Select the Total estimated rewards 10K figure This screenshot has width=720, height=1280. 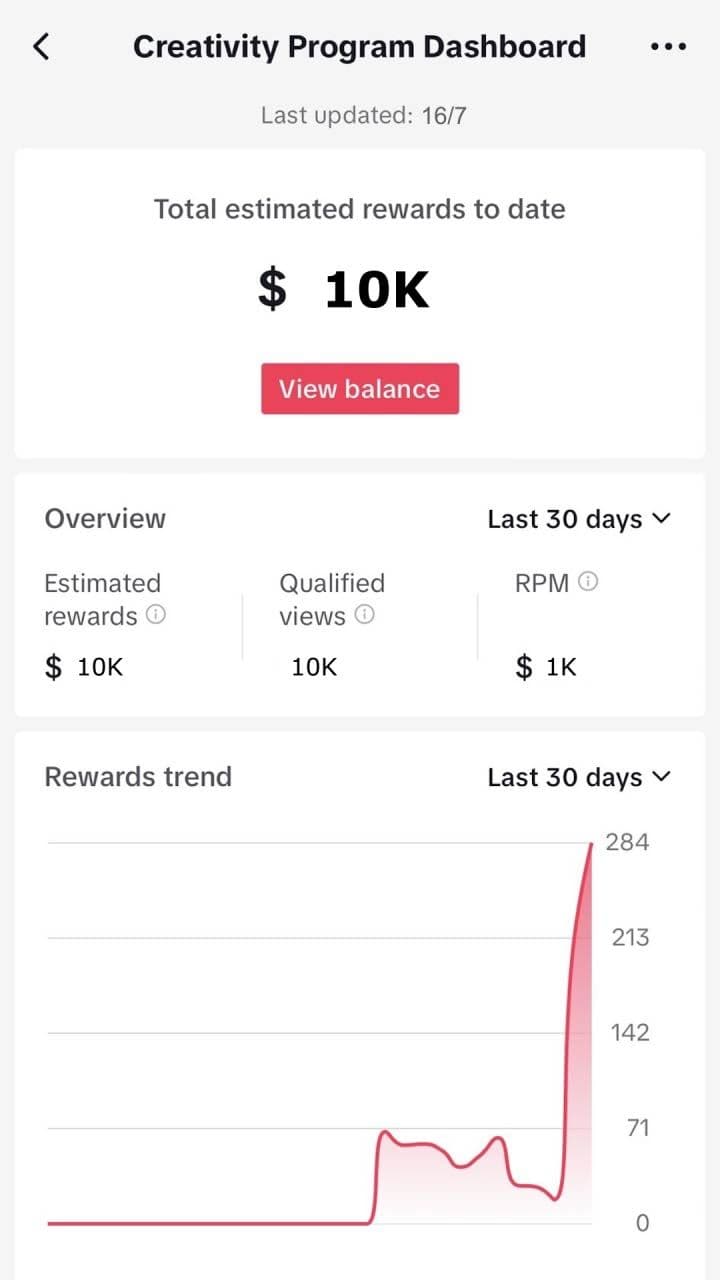coord(375,289)
